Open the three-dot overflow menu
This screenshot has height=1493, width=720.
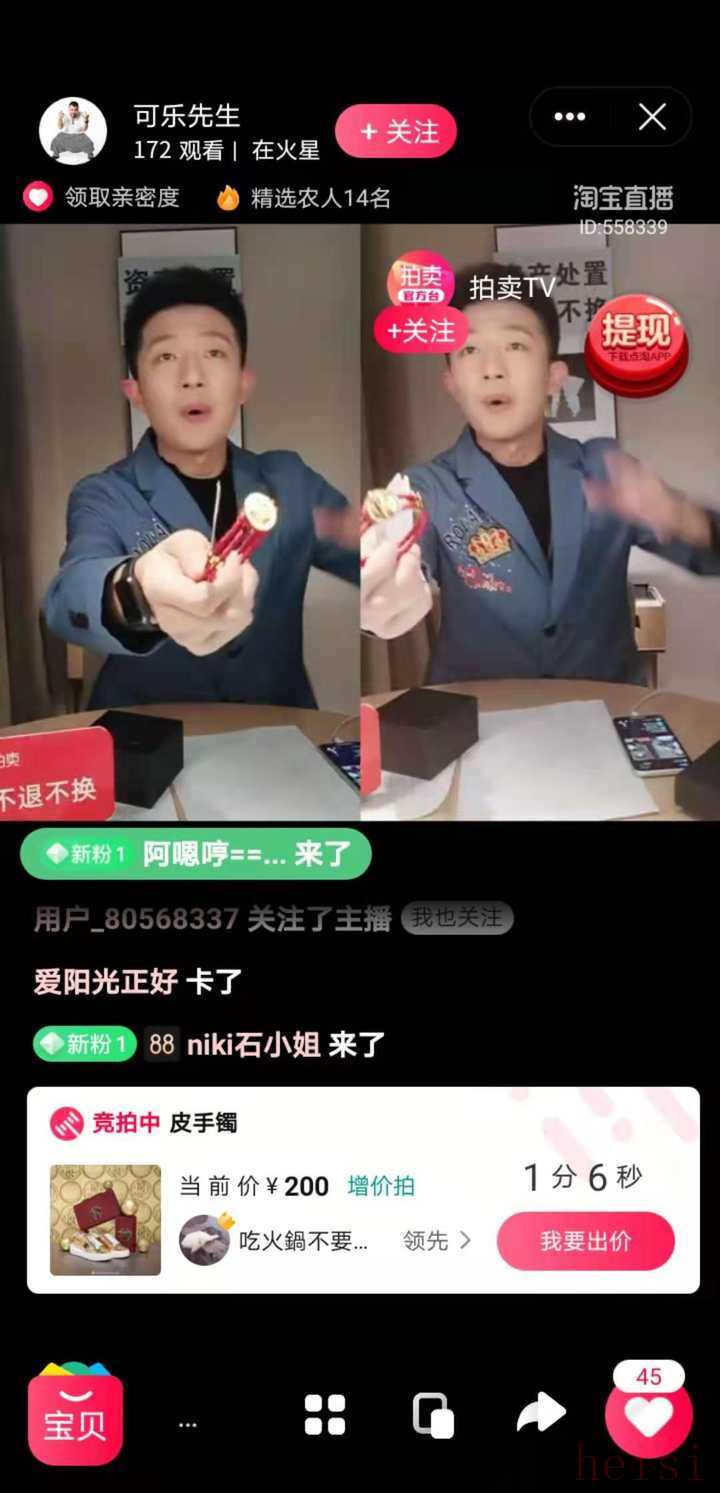click(x=570, y=117)
